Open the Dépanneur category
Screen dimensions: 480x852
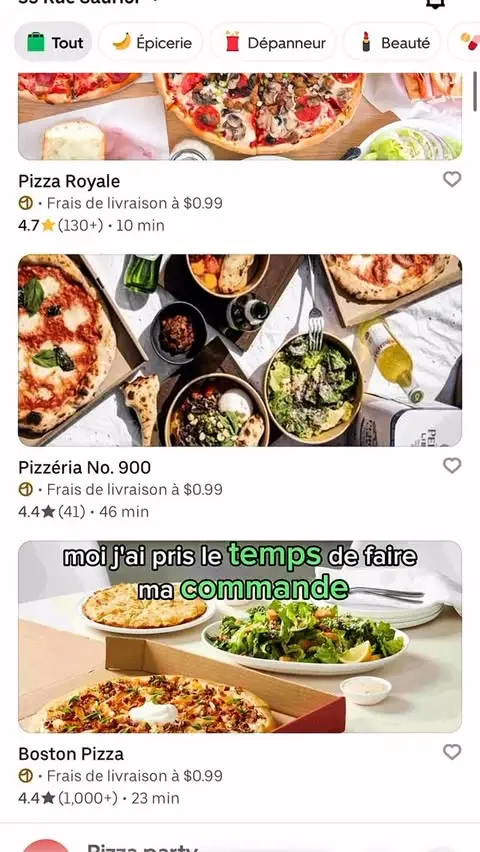pos(274,42)
